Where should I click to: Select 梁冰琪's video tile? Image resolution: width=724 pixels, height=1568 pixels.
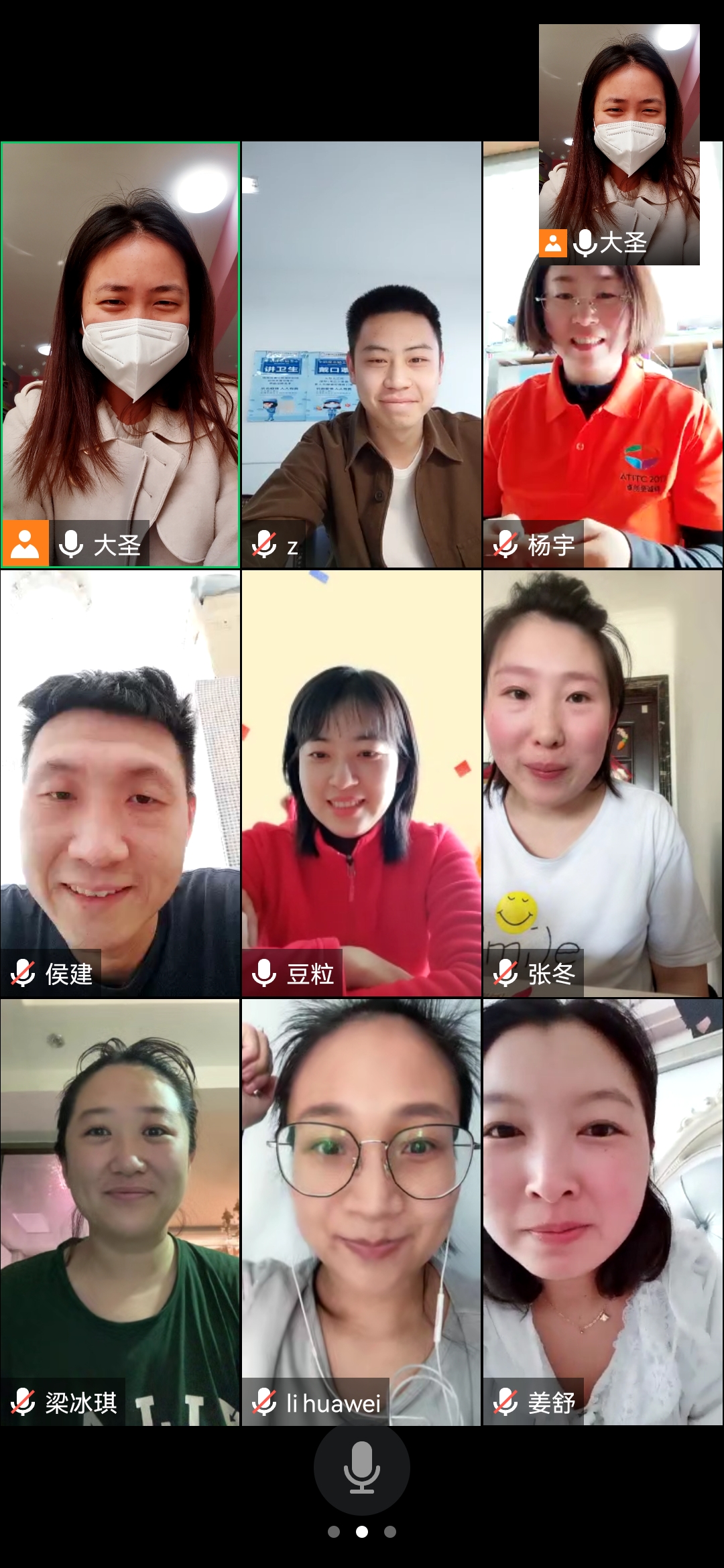point(121,1212)
